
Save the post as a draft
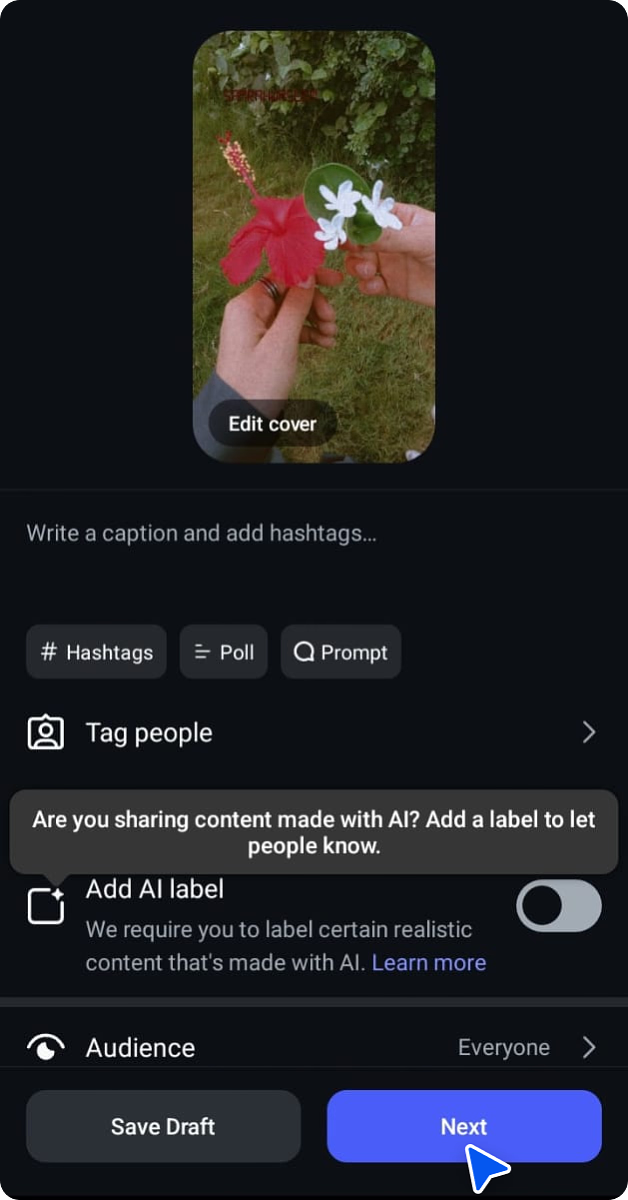[163, 1126]
